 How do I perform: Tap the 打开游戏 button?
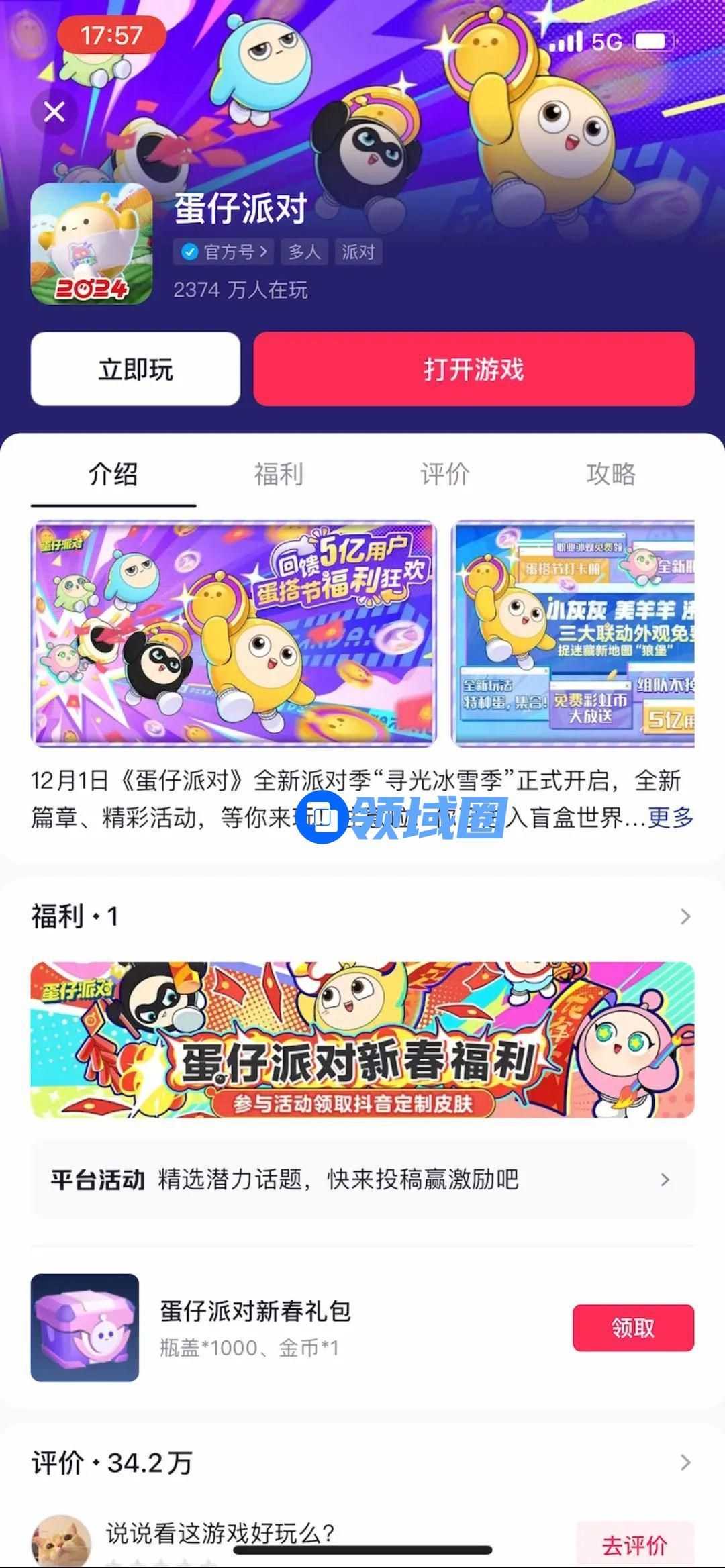(x=473, y=369)
